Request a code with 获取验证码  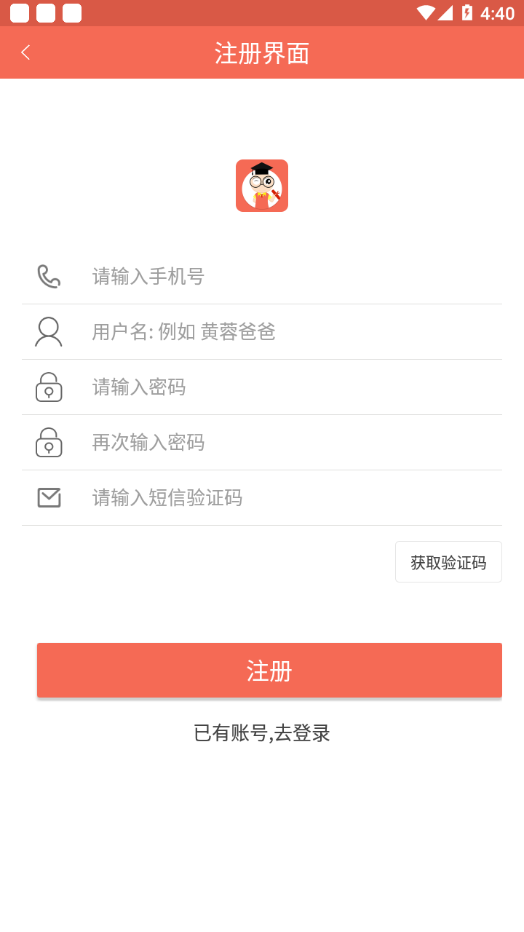[449, 562]
